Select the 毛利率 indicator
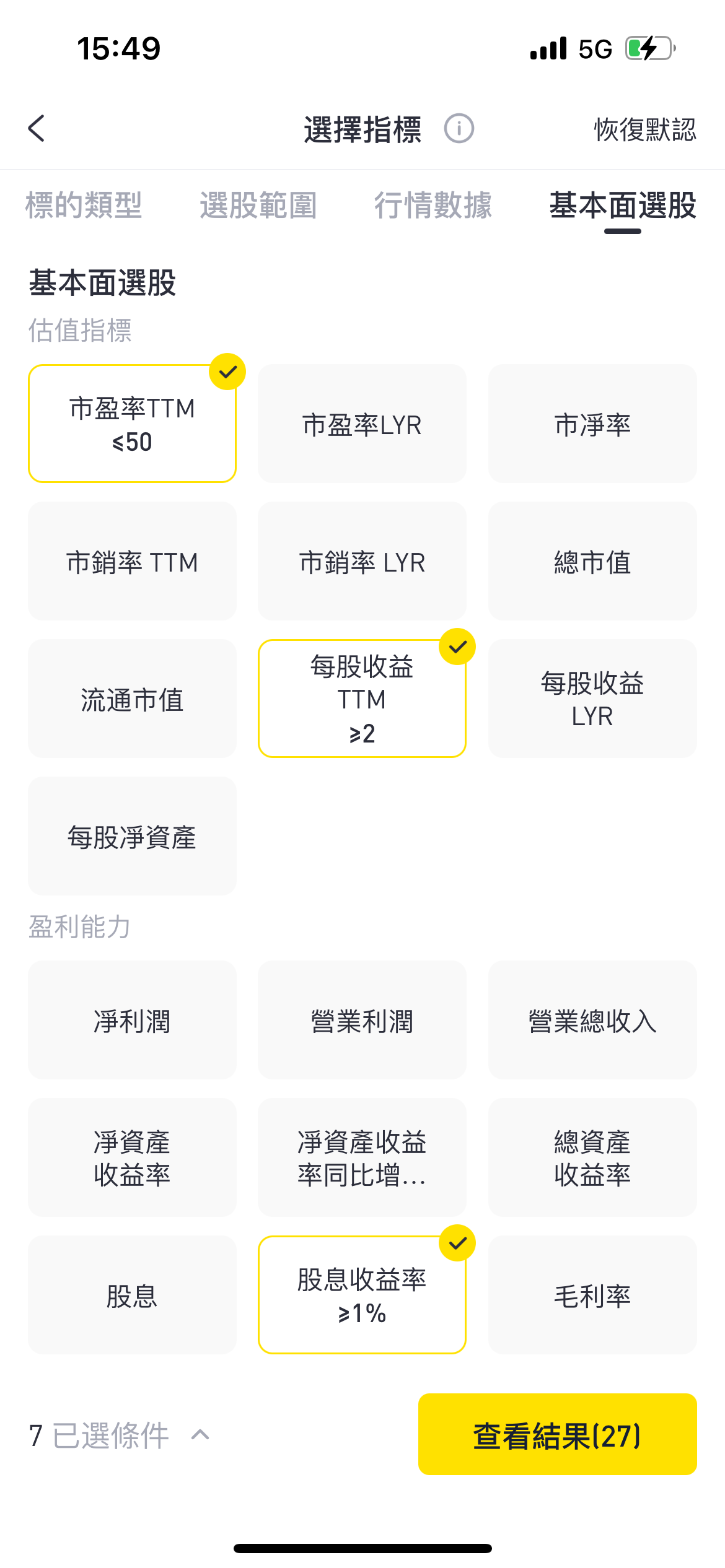Viewport: 725px width, 1568px height. (x=592, y=1295)
